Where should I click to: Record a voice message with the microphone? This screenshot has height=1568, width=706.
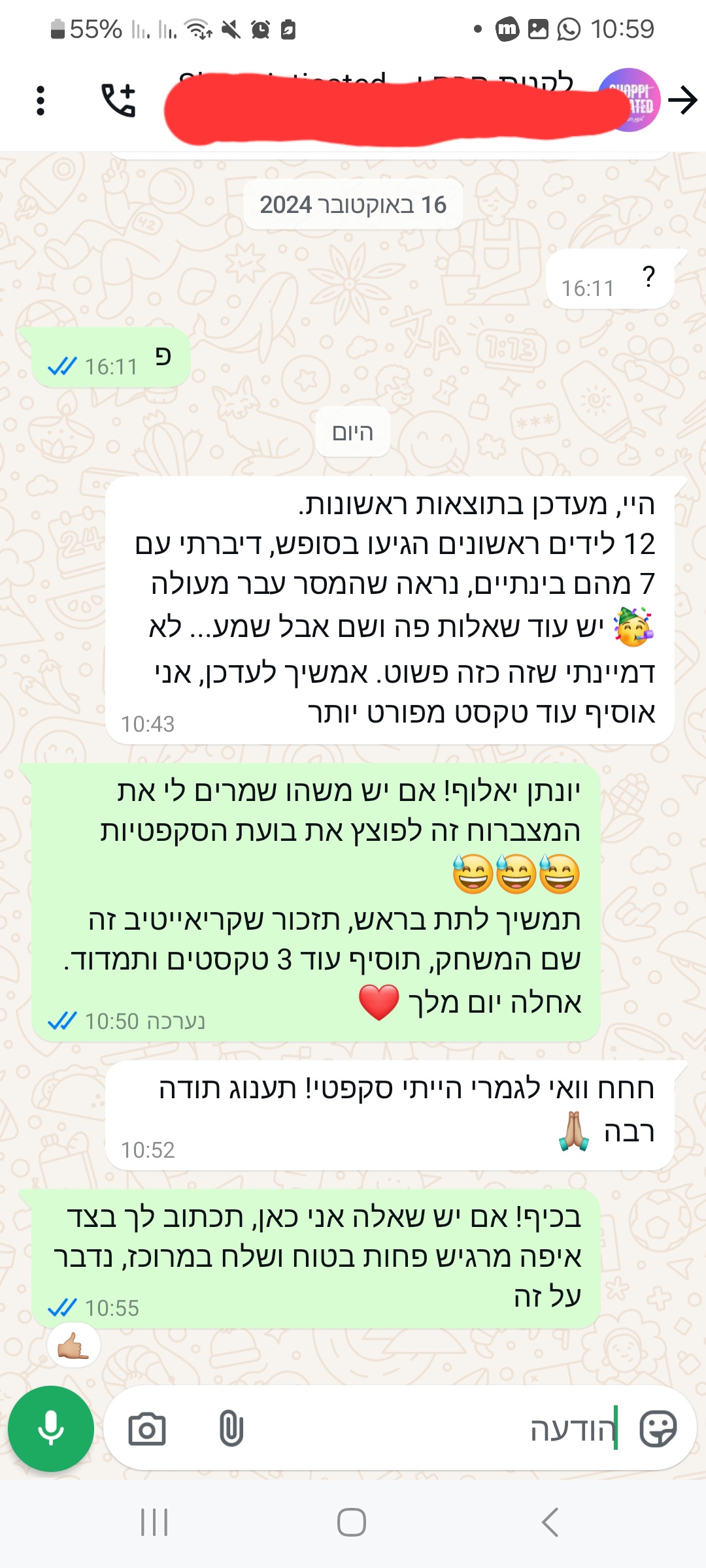click(x=51, y=1429)
